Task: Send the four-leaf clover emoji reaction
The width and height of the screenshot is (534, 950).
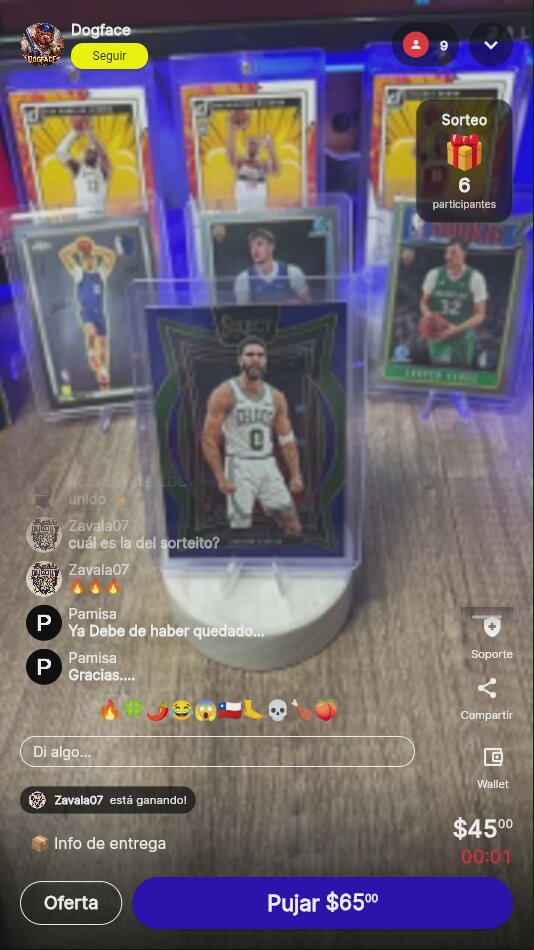Action: coord(133,709)
